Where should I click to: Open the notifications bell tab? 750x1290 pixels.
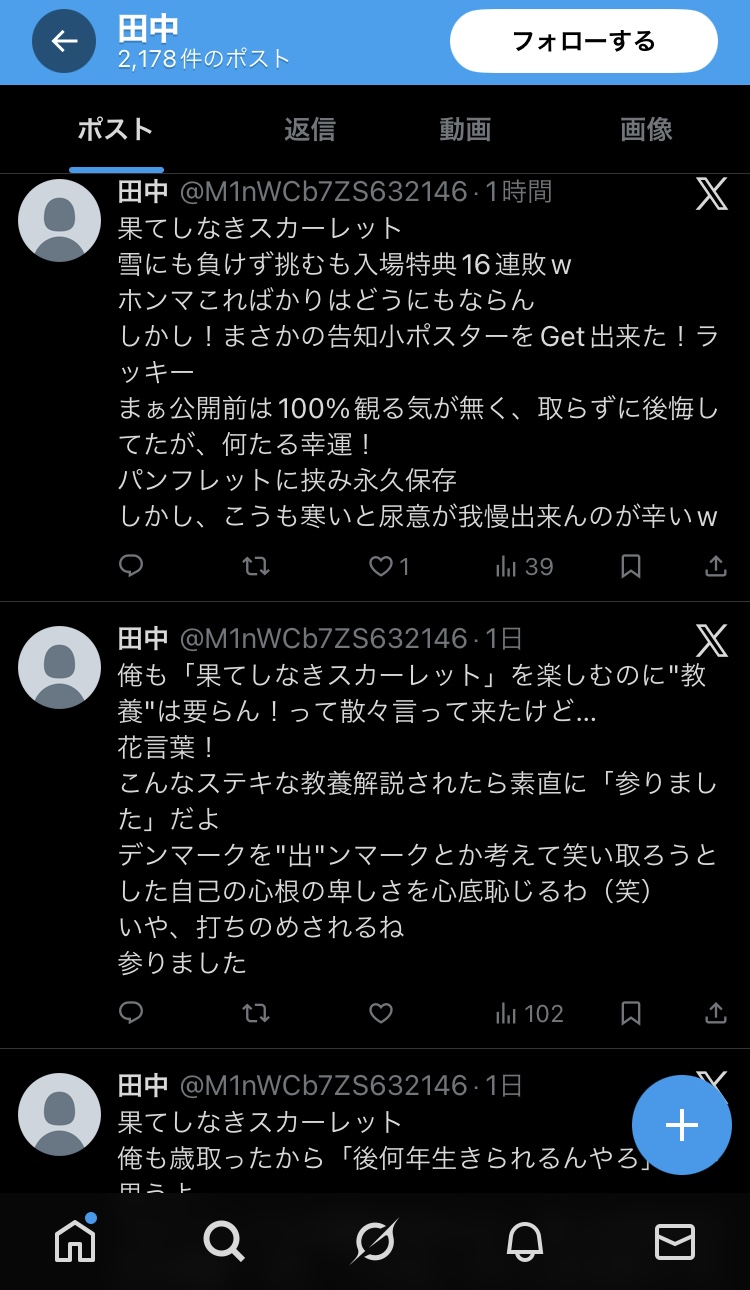tap(525, 1241)
